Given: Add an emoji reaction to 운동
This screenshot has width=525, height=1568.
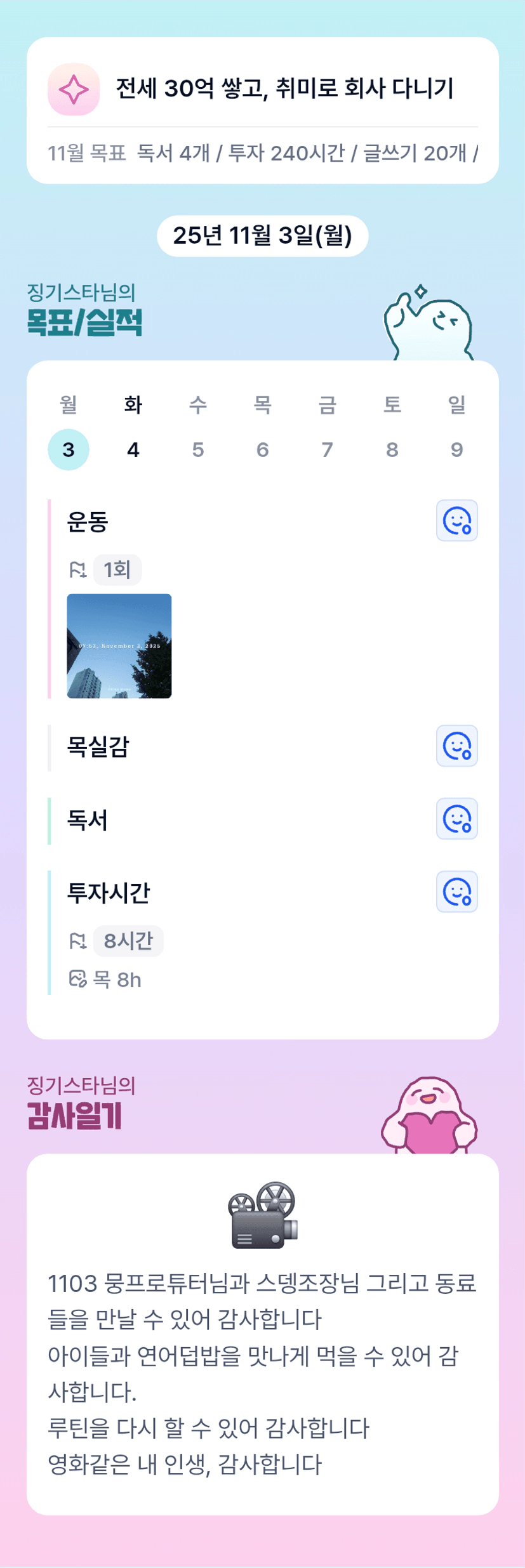Looking at the screenshot, I should coord(457,521).
